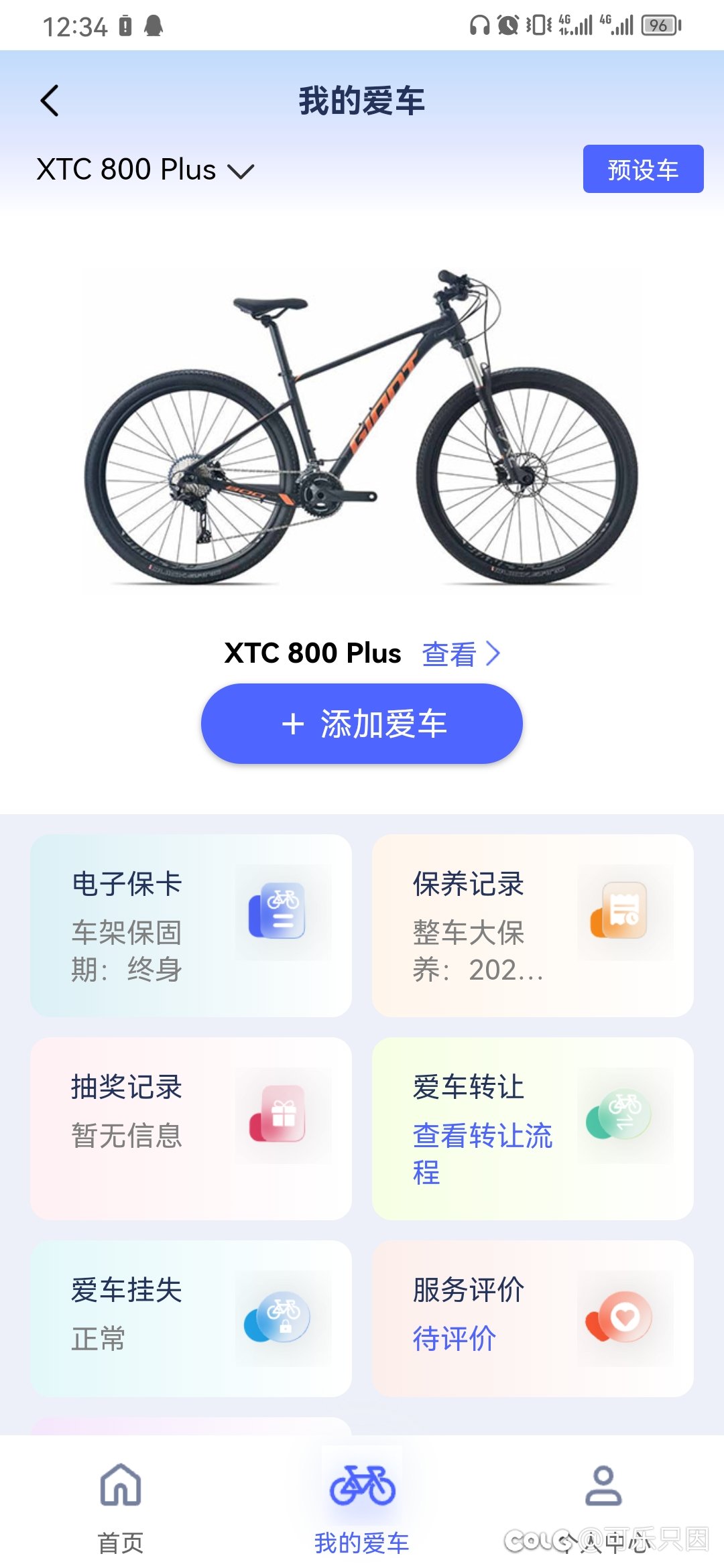Screen dimensions: 724x1568
Task: Open the 保养记录 maintenance records card
Action: 533,925
